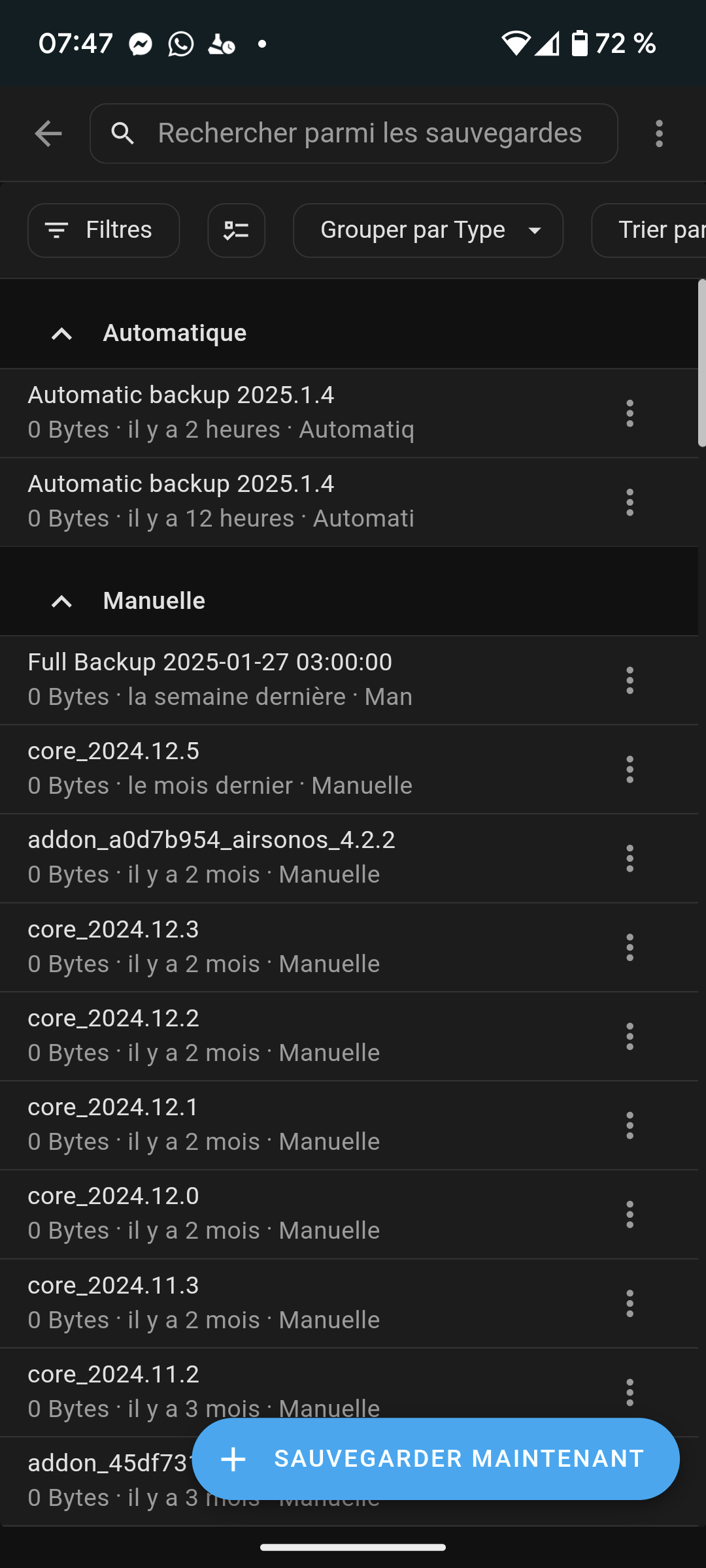Open options for the 12-hour-old automatic backup

[630, 502]
